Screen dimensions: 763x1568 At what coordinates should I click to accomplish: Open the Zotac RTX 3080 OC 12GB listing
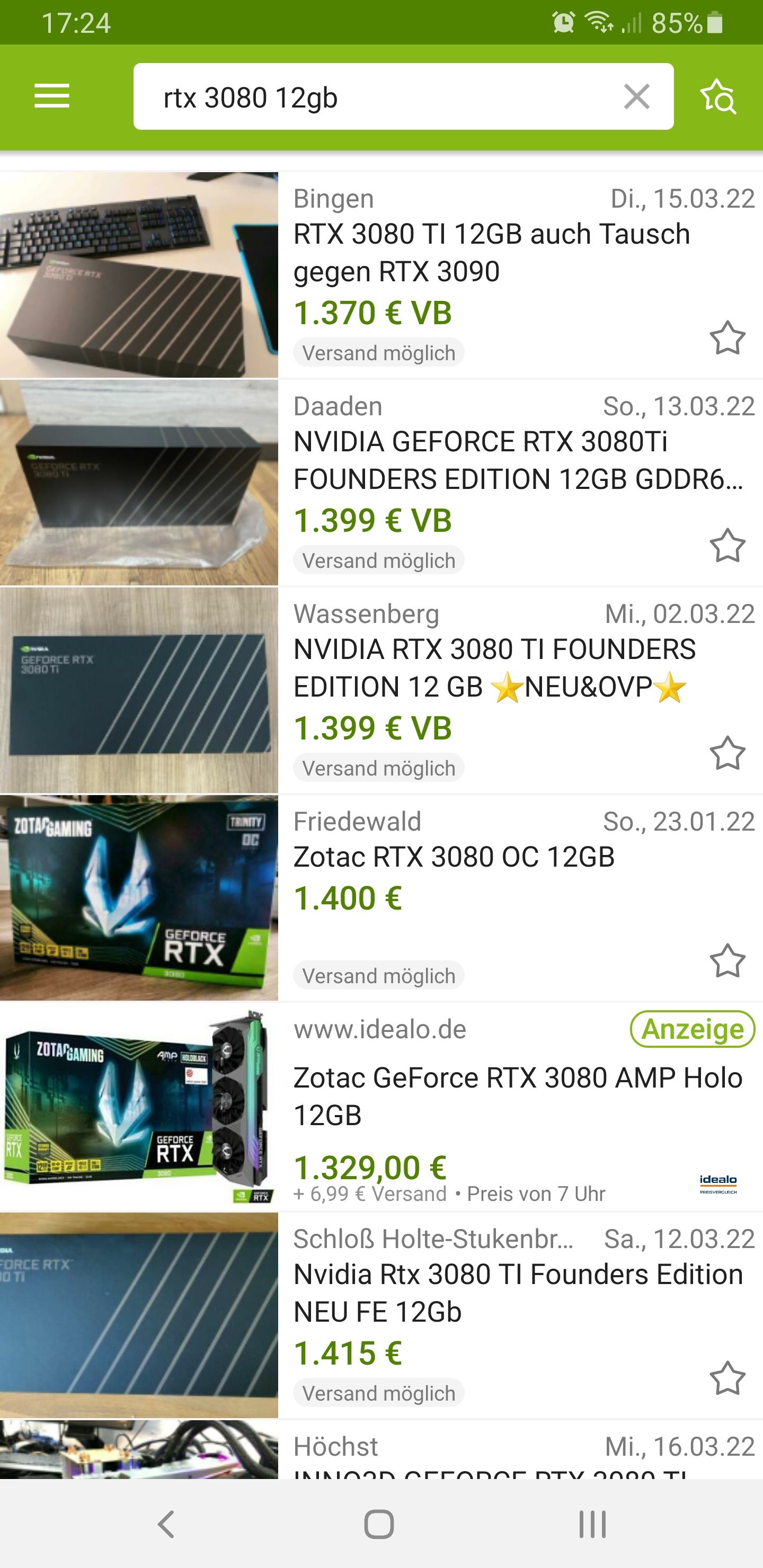point(454,857)
